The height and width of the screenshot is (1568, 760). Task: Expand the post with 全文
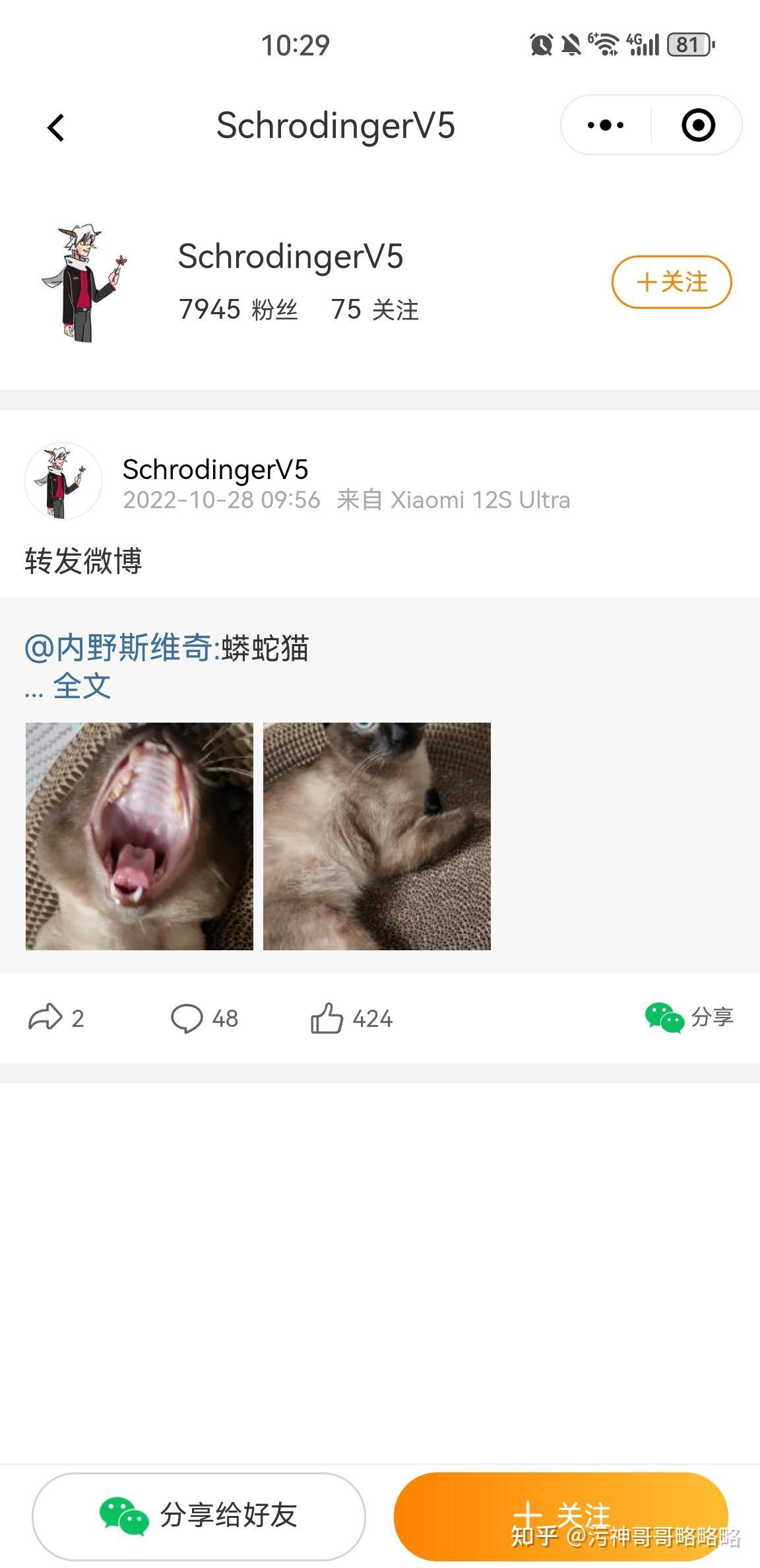coord(82,686)
